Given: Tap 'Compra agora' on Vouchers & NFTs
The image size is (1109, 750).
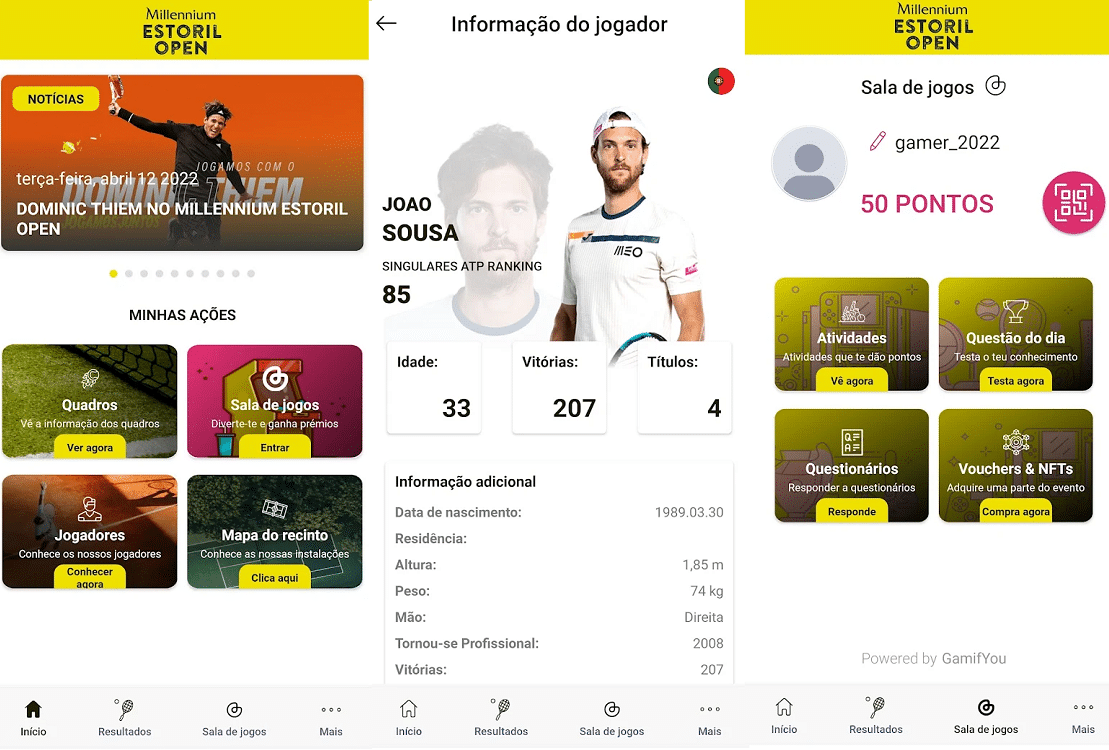Looking at the screenshot, I should [x=1016, y=511].
